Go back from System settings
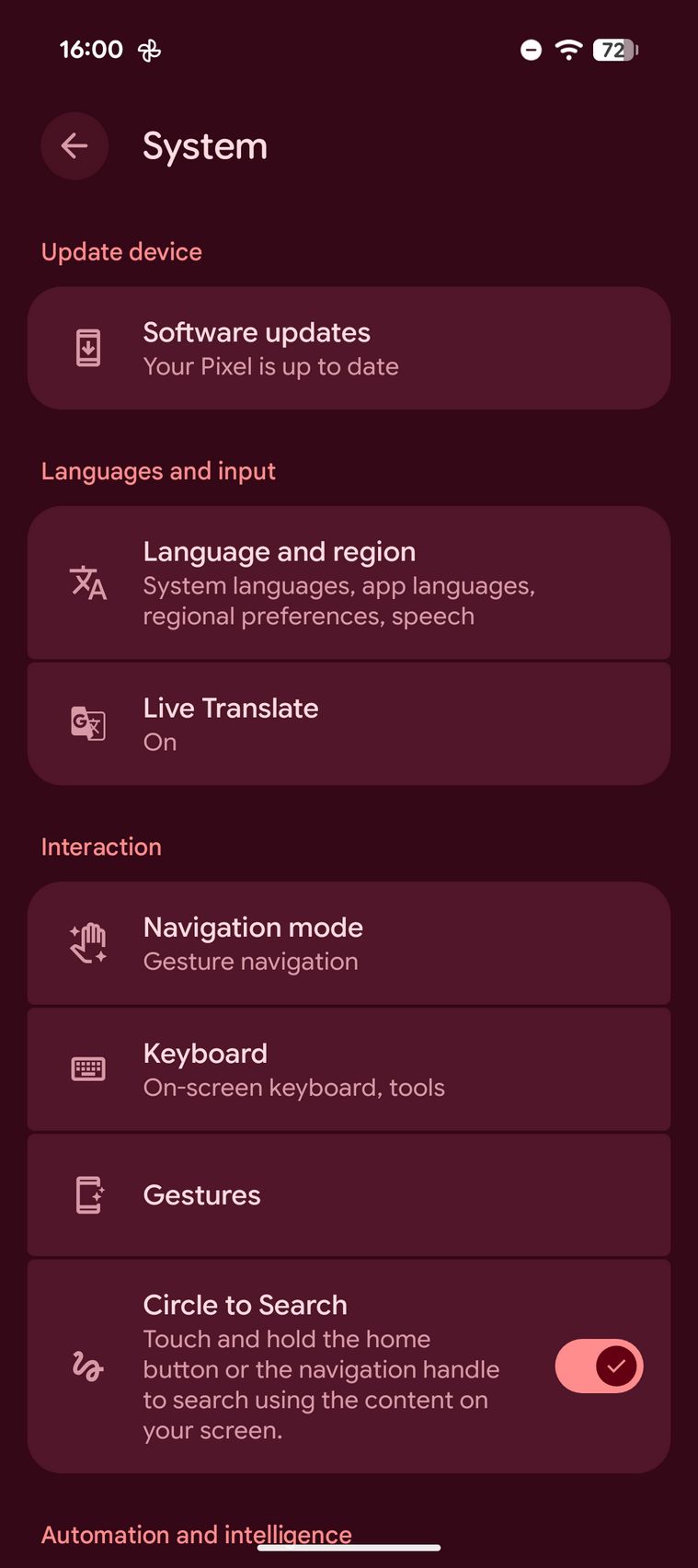698x1568 pixels. 74,145
